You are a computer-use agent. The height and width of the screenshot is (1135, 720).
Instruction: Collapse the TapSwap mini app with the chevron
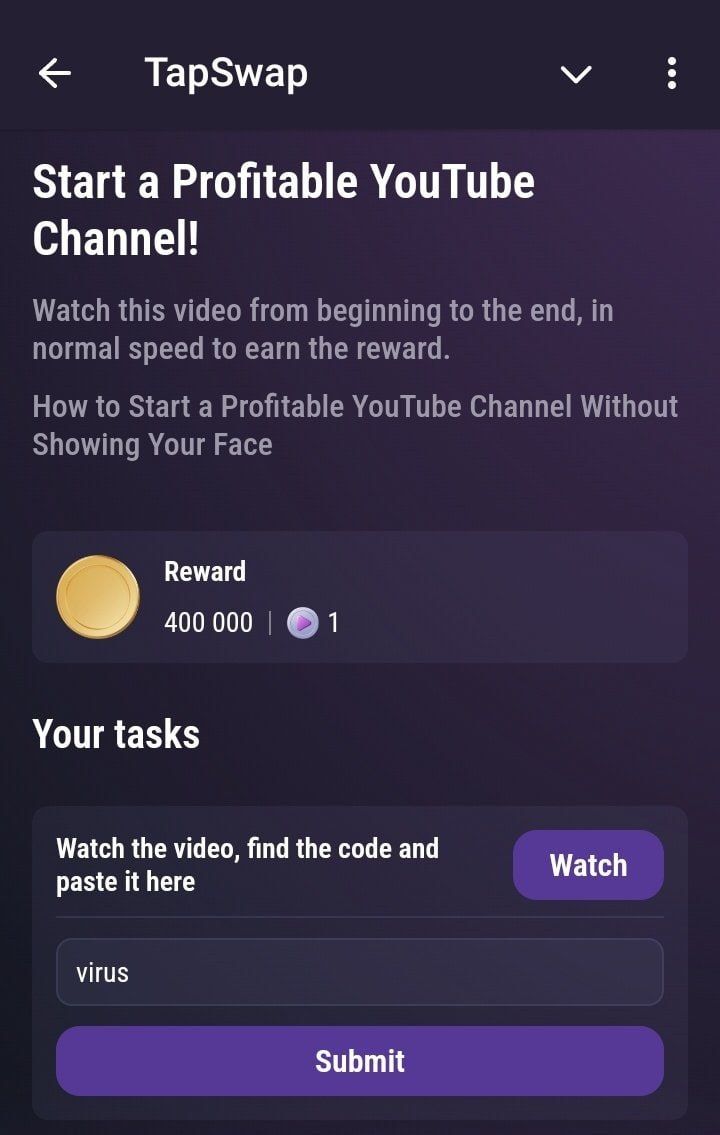pos(576,74)
